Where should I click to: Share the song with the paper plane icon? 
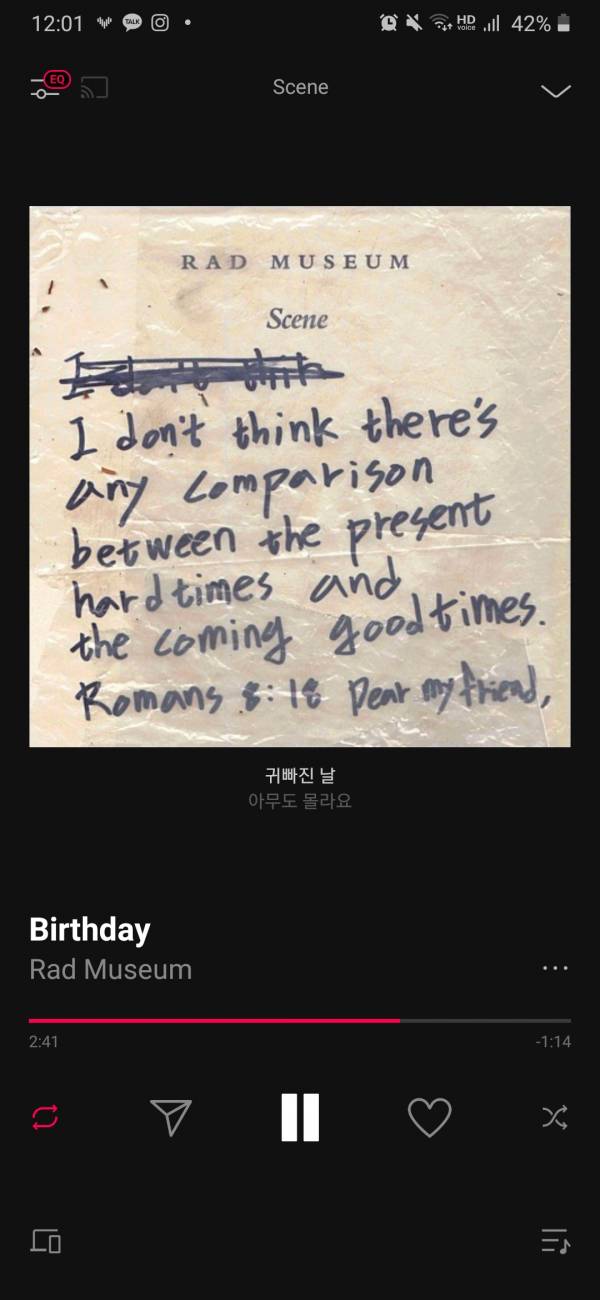coord(170,1117)
